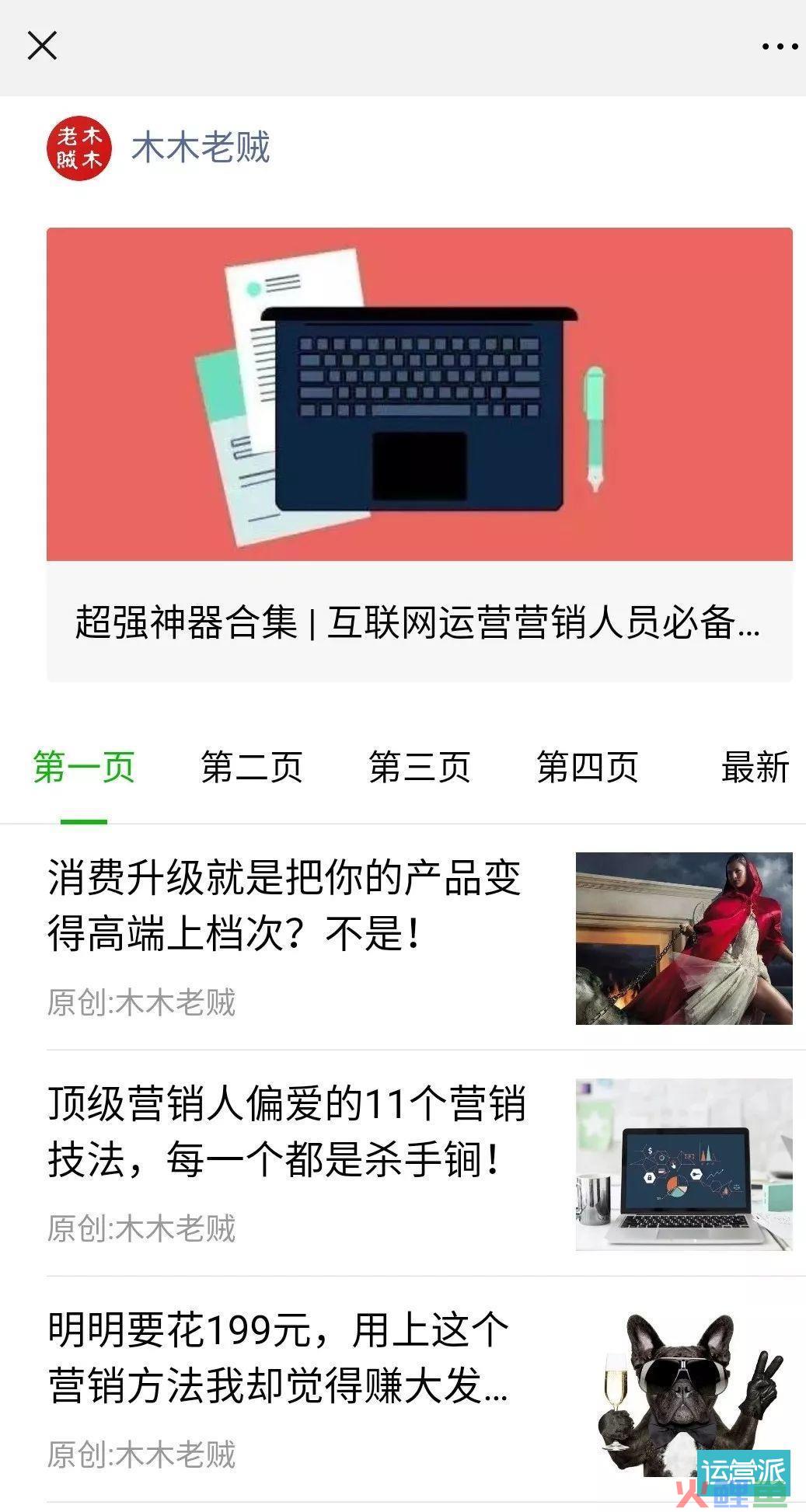The width and height of the screenshot is (806, 1512).
Task: Open the article 消费升级就是把你的产品变得高端上档次
Action: coord(284,906)
